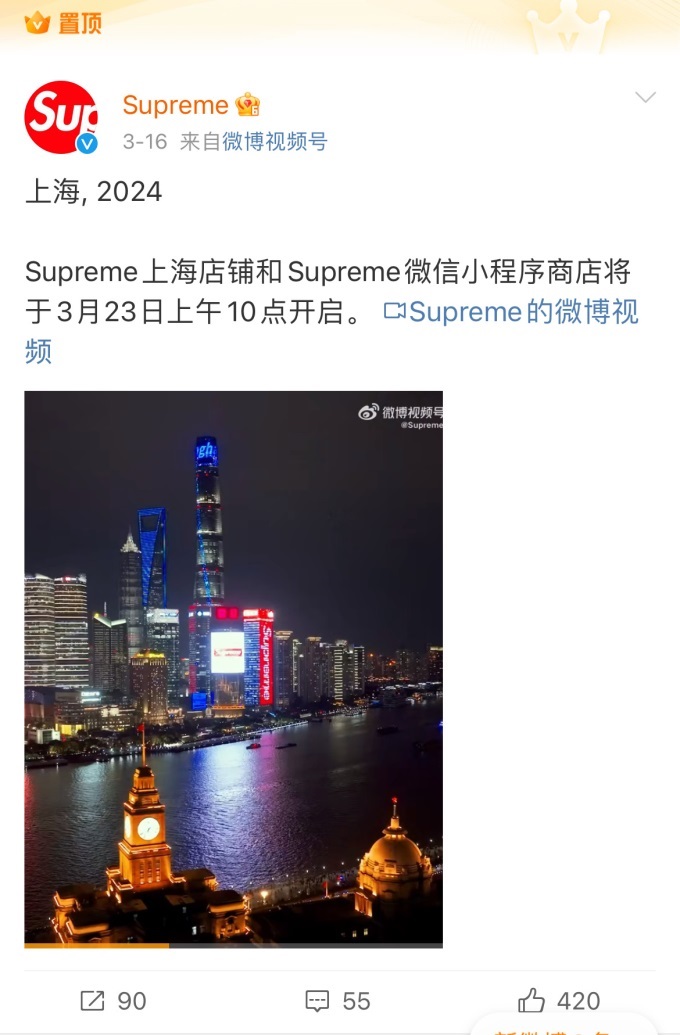Open the Supreme的微博视频 link
The width and height of the screenshot is (680, 1035).
pos(512,312)
